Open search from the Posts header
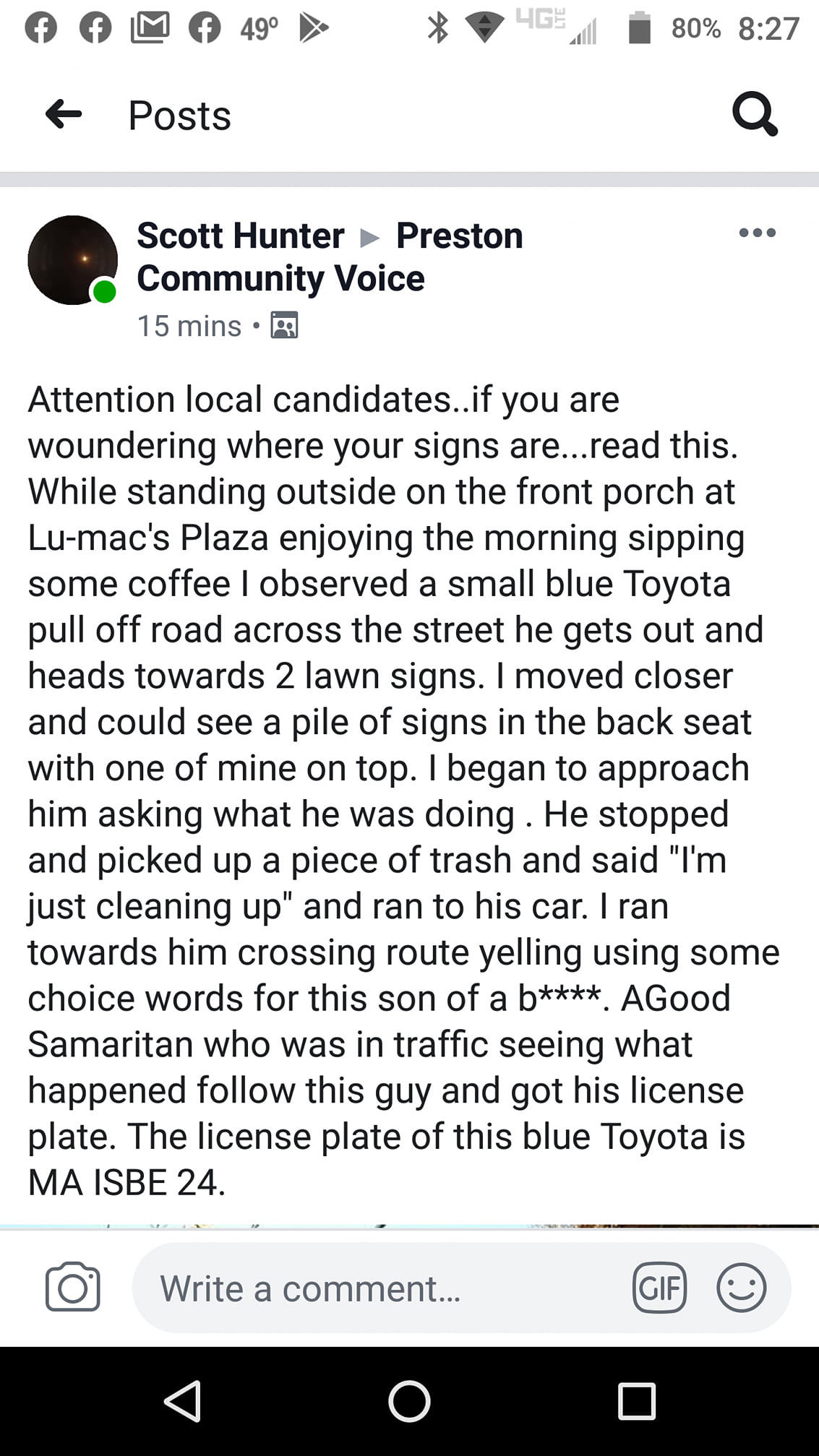 point(755,114)
